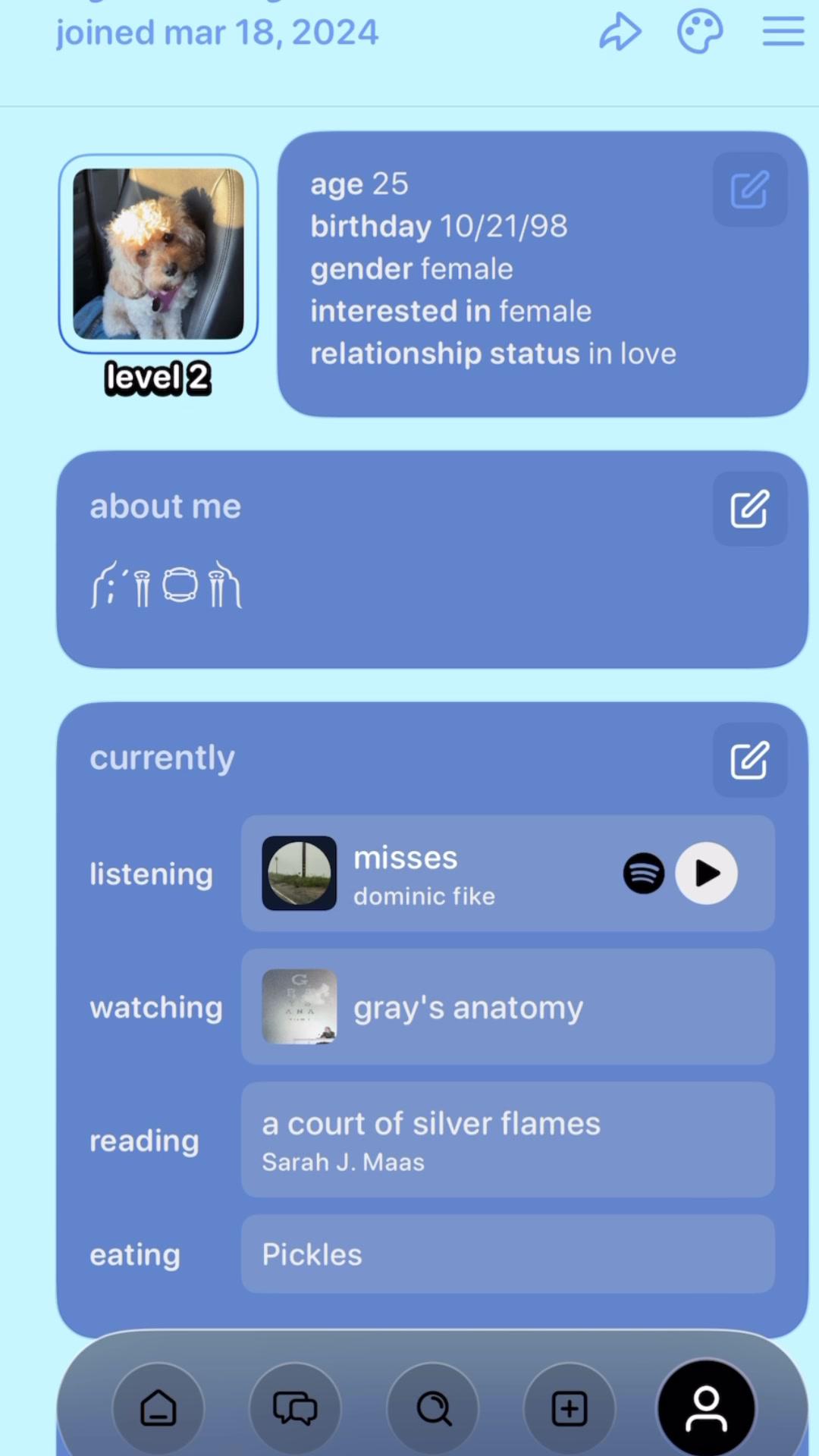Tap the level 2 badge

pyautogui.click(x=156, y=377)
